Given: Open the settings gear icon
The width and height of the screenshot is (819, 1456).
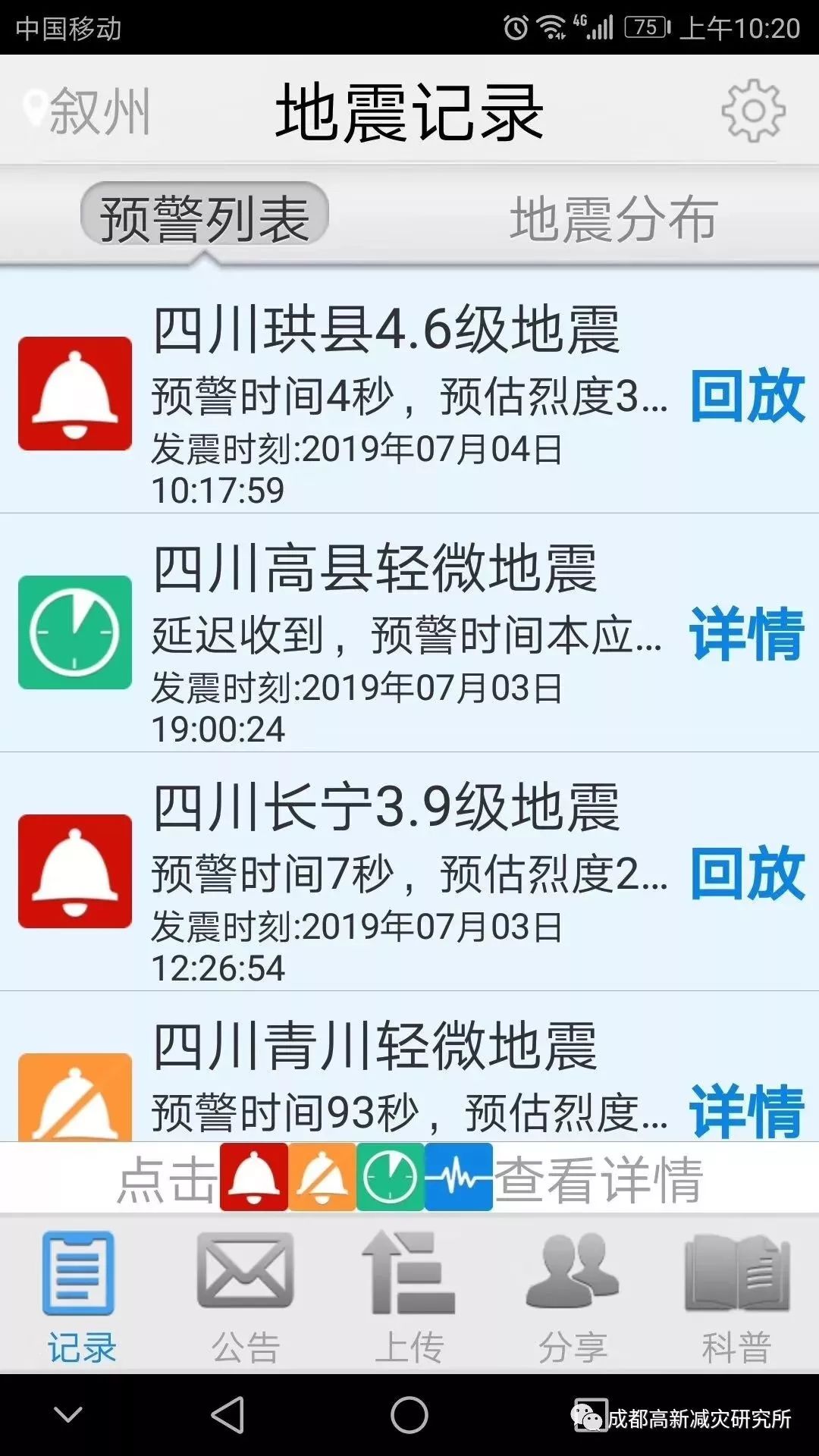Looking at the screenshot, I should (x=753, y=111).
